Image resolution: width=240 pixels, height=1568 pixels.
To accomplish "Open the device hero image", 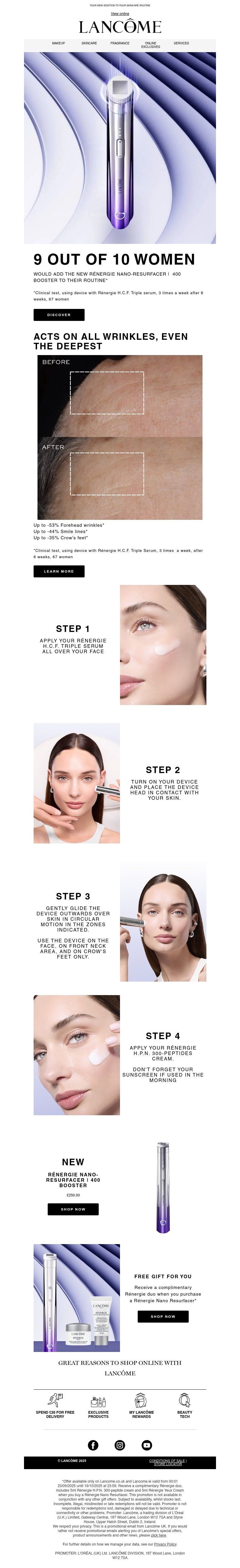I will (x=119, y=148).
